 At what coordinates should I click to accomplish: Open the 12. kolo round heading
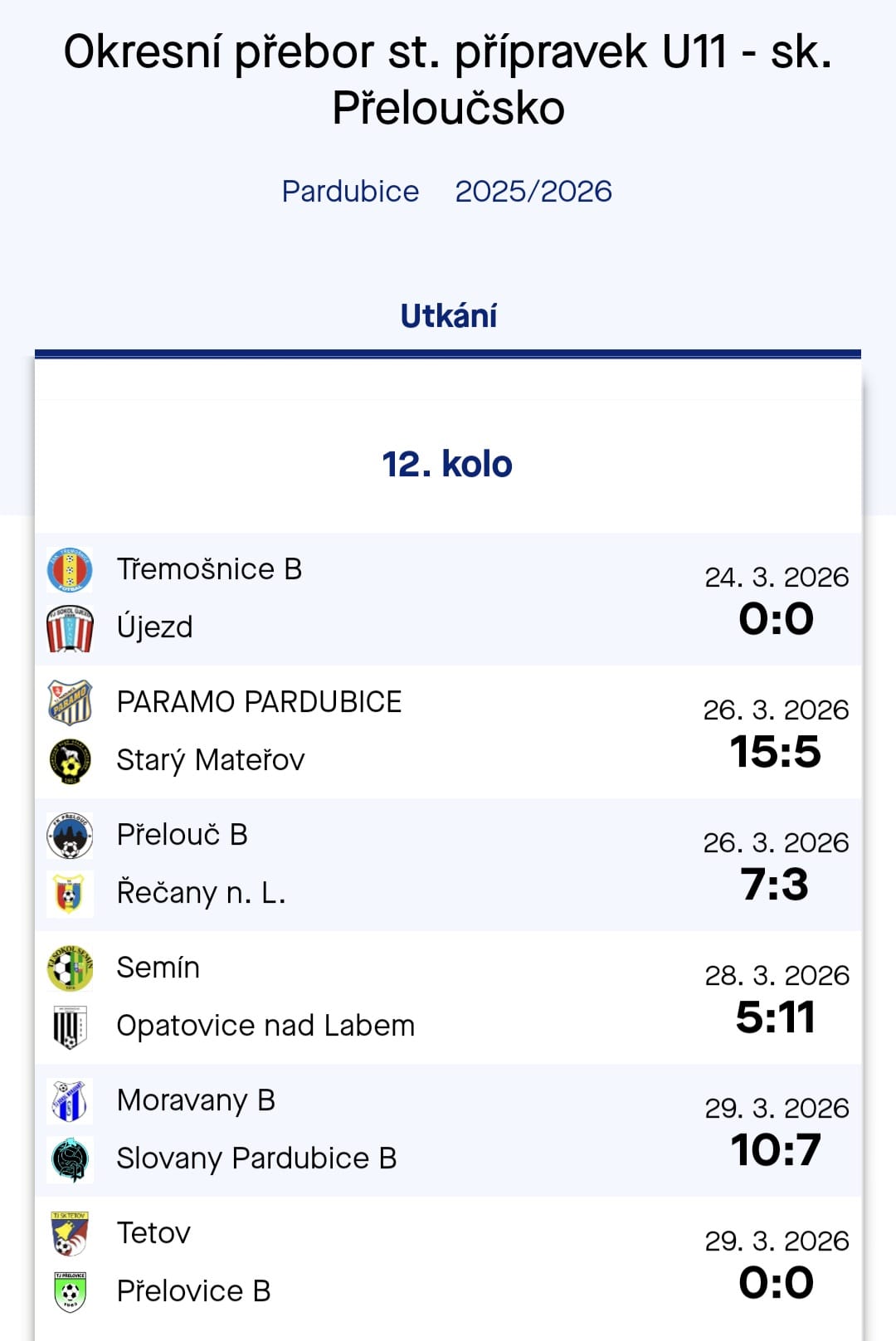[448, 465]
